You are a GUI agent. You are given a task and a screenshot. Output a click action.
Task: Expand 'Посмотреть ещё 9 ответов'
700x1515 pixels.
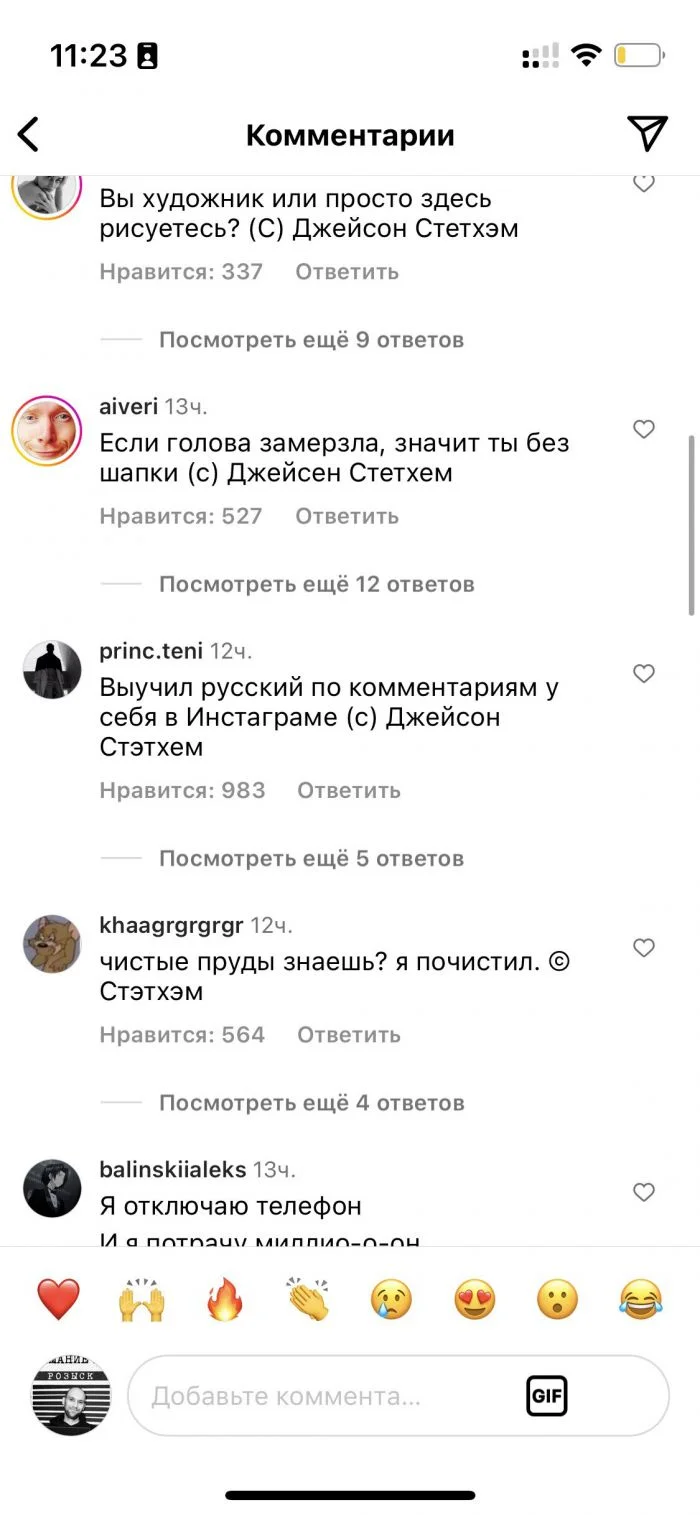pyautogui.click(x=311, y=340)
